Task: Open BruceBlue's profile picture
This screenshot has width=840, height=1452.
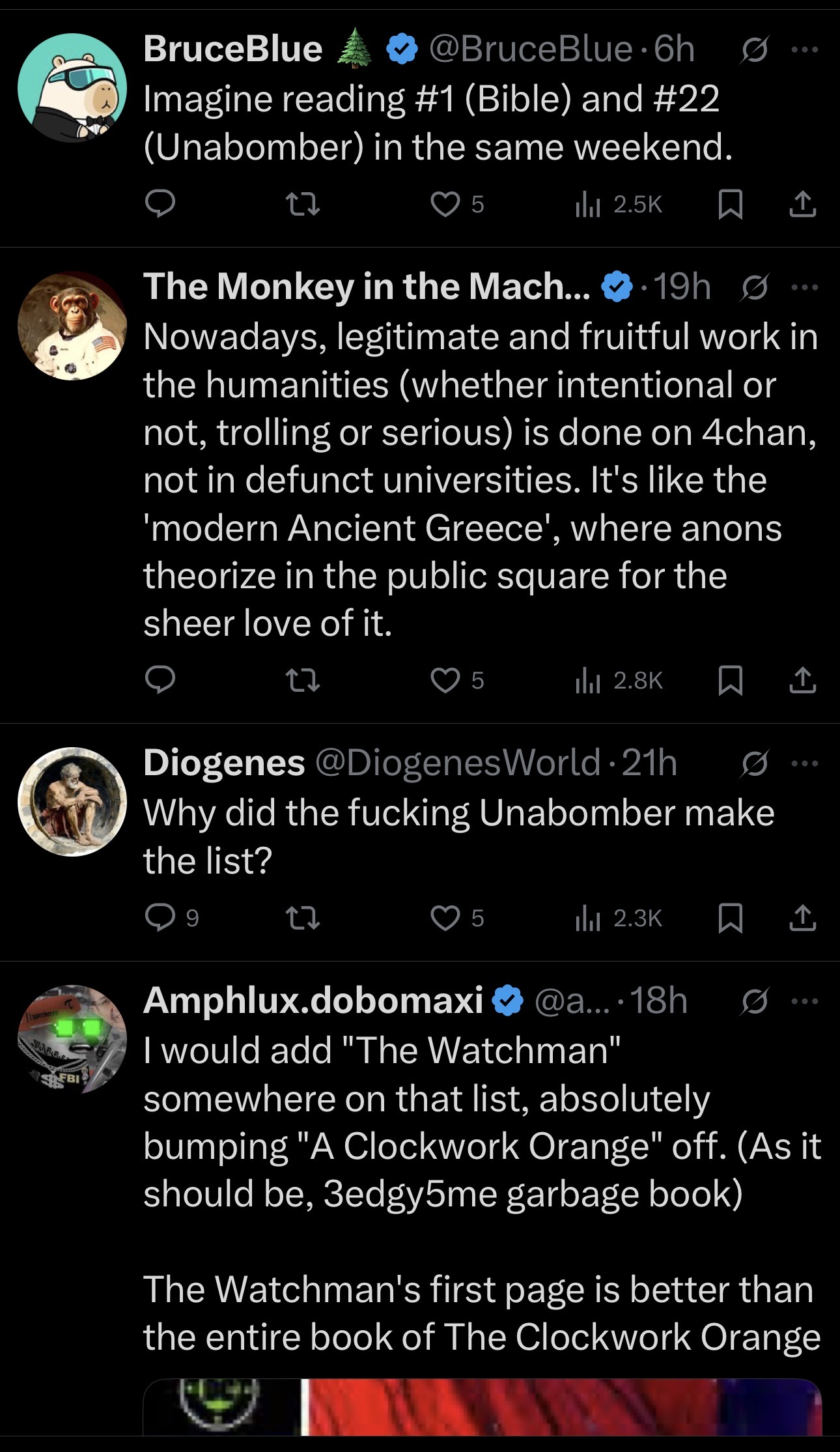Action: click(x=72, y=88)
